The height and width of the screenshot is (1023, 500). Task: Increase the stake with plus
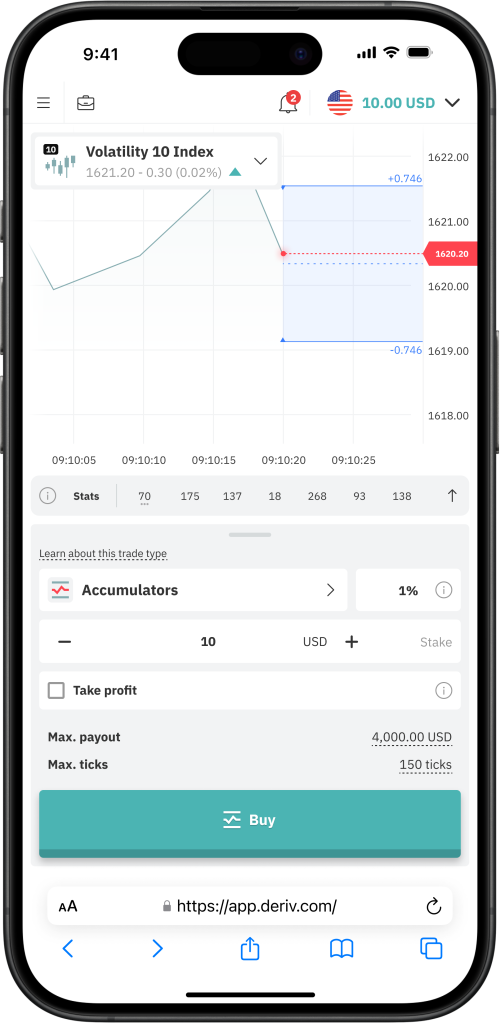coord(351,642)
